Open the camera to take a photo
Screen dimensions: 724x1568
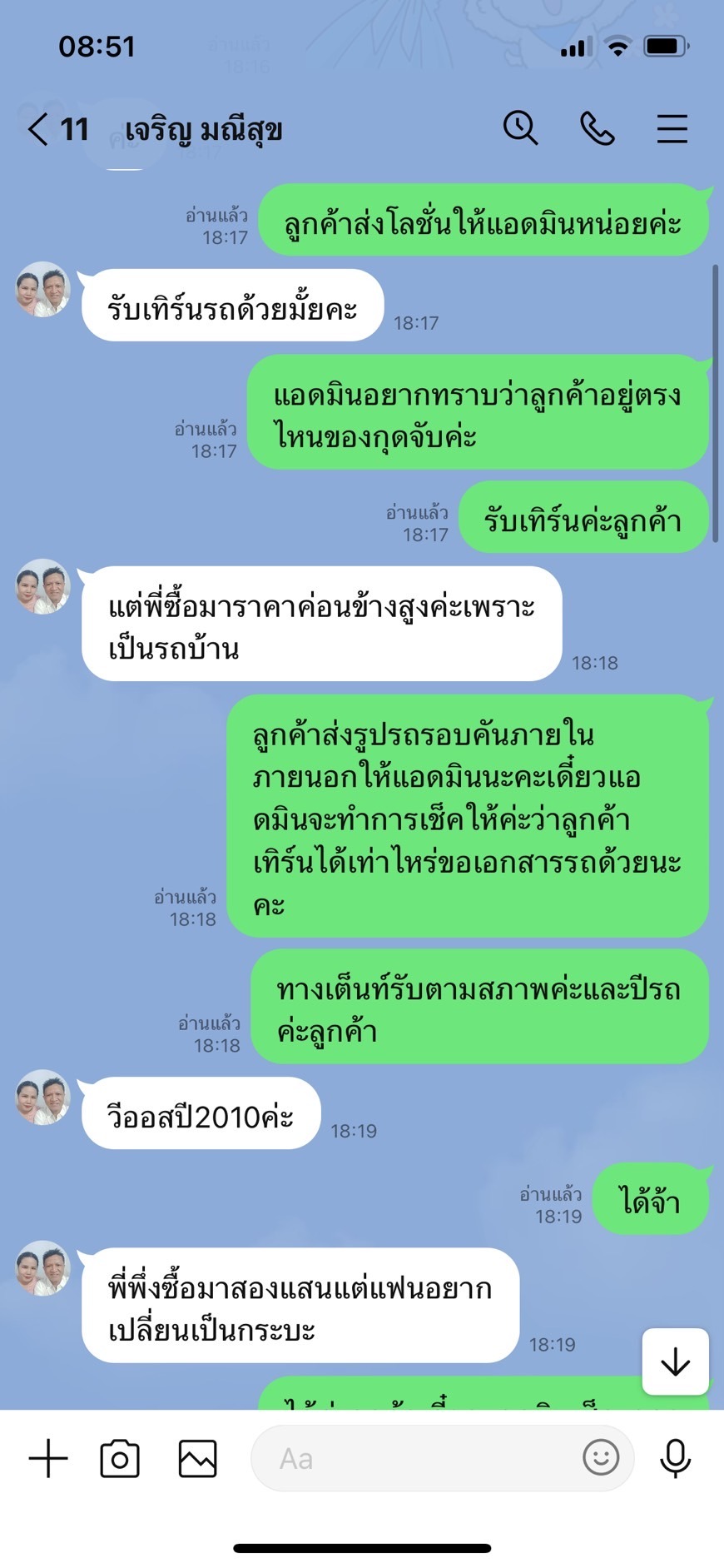(120, 1458)
